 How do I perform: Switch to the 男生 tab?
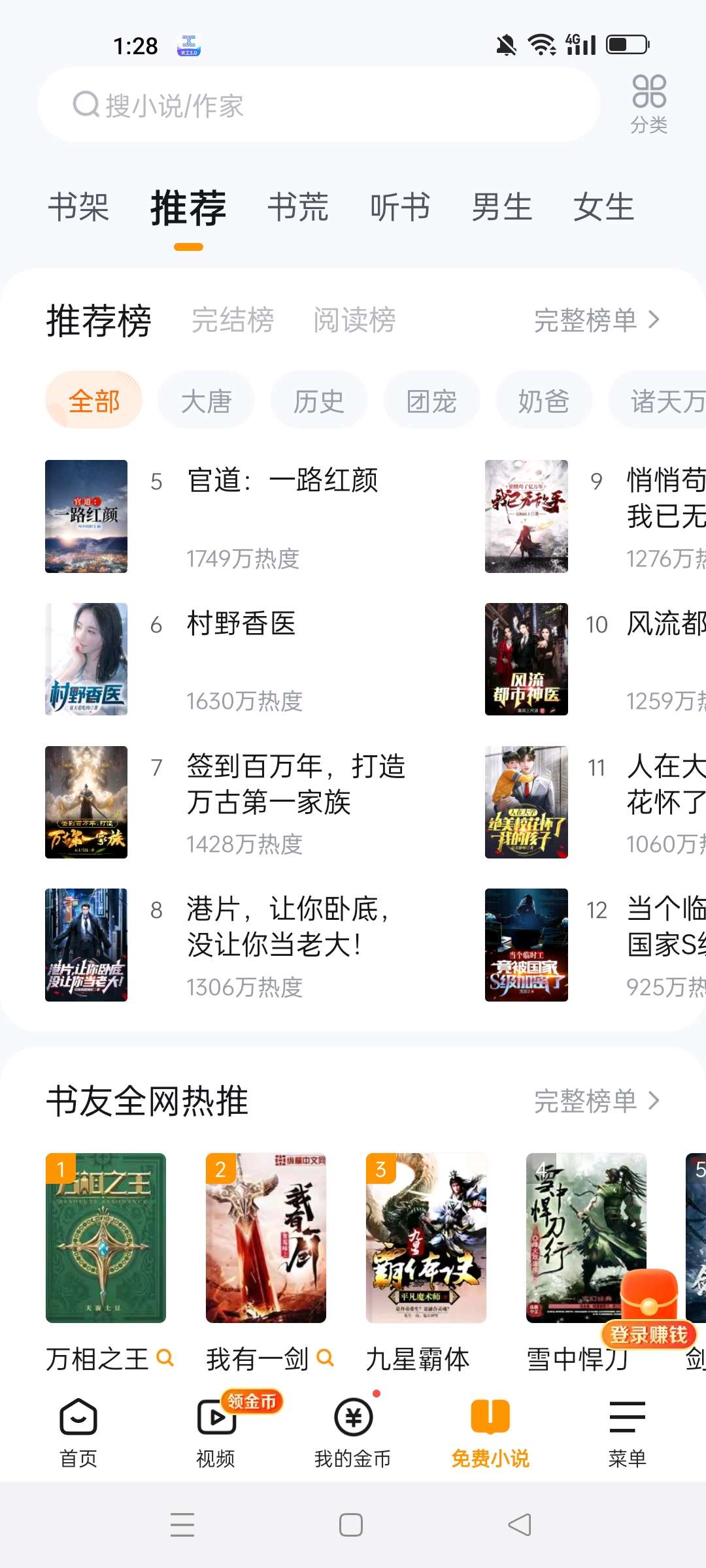pyautogui.click(x=502, y=208)
